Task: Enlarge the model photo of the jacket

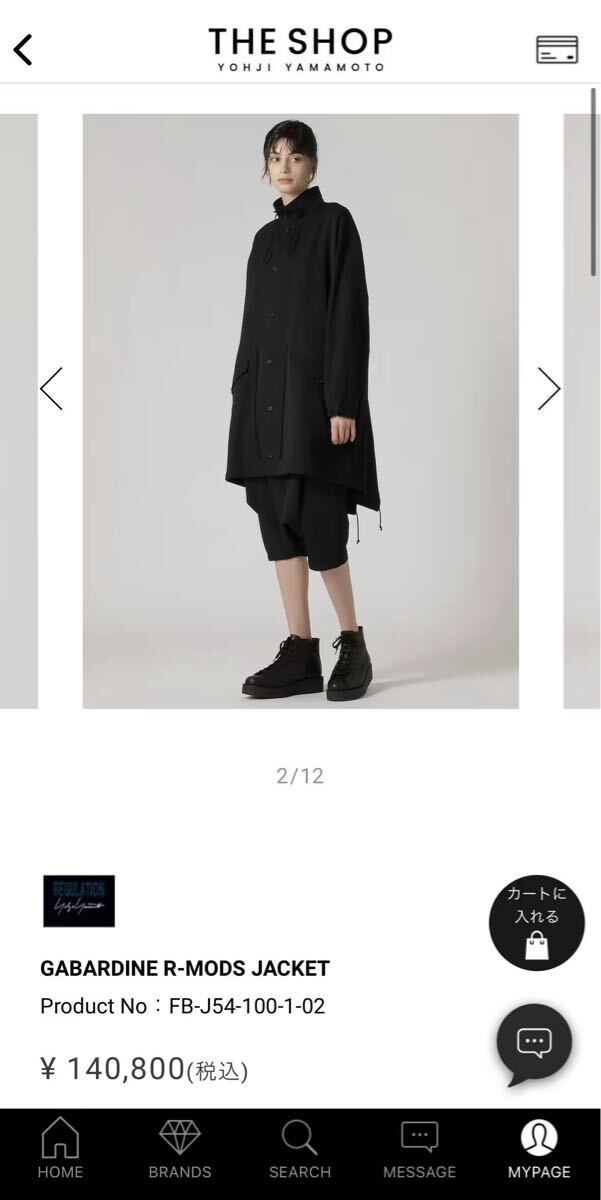Action: [300, 410]
